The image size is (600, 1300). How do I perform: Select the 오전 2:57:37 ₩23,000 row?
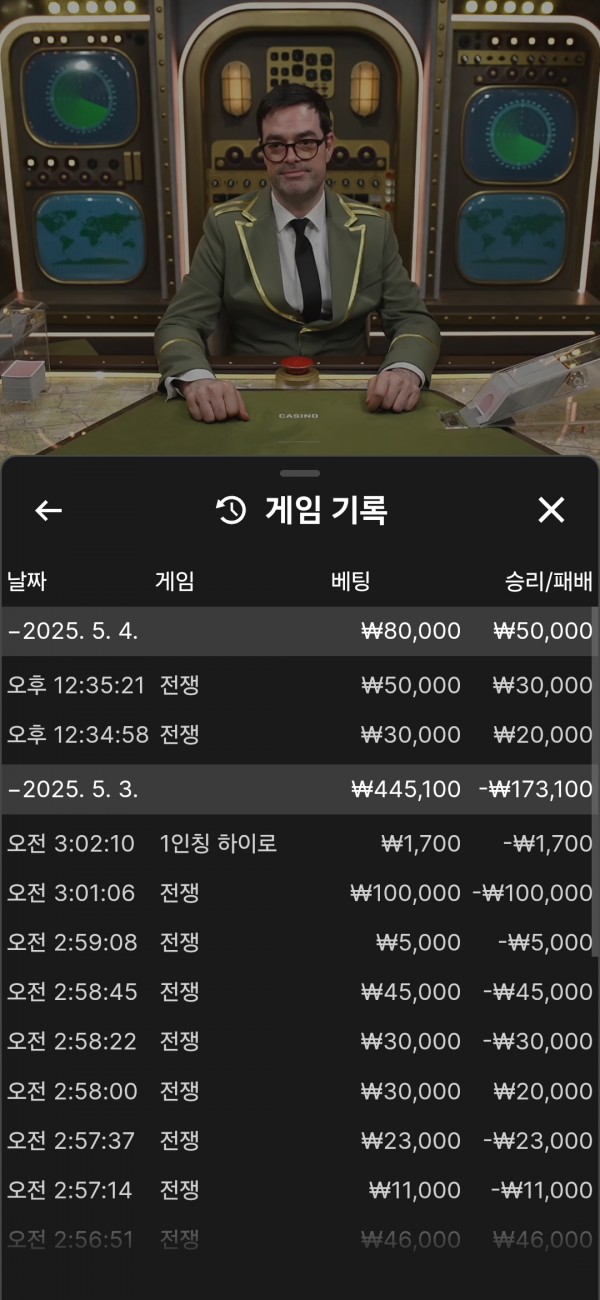coord(299,1140)
